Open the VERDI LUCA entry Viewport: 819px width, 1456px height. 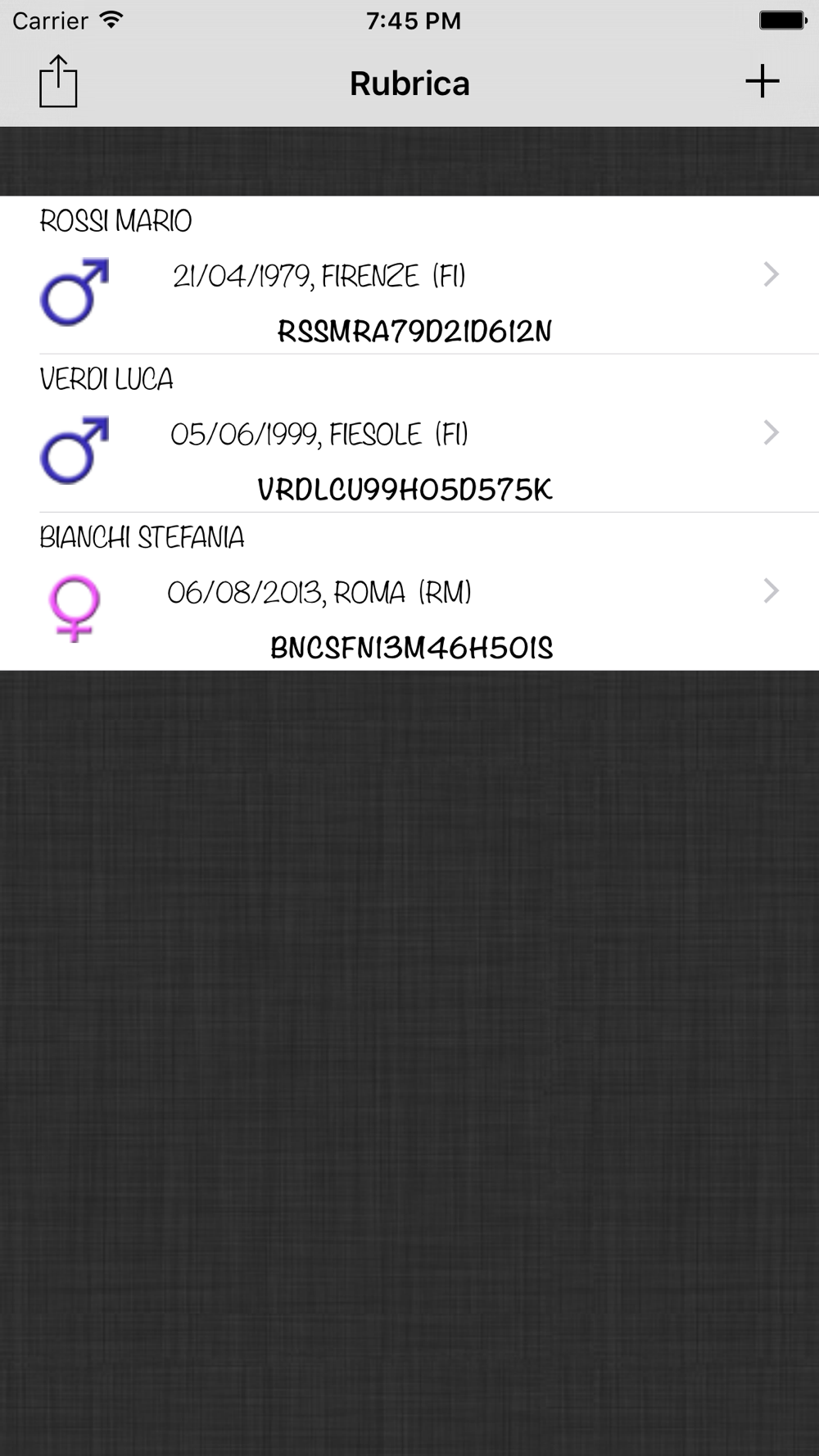coord(409,433)
